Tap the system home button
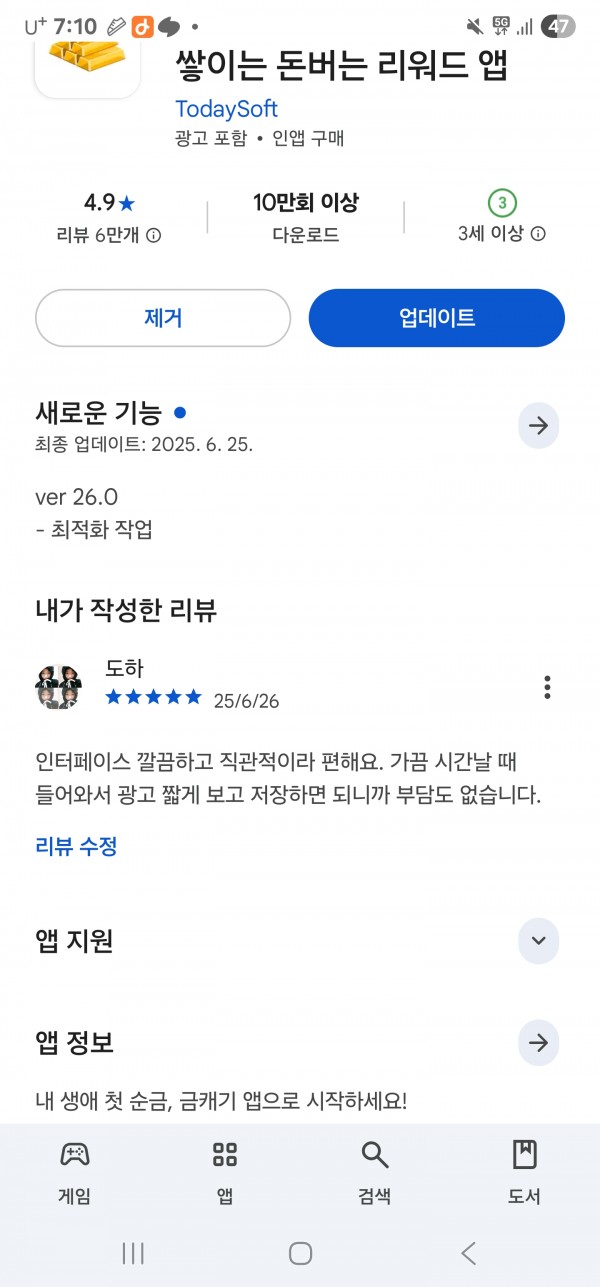 300,1253
